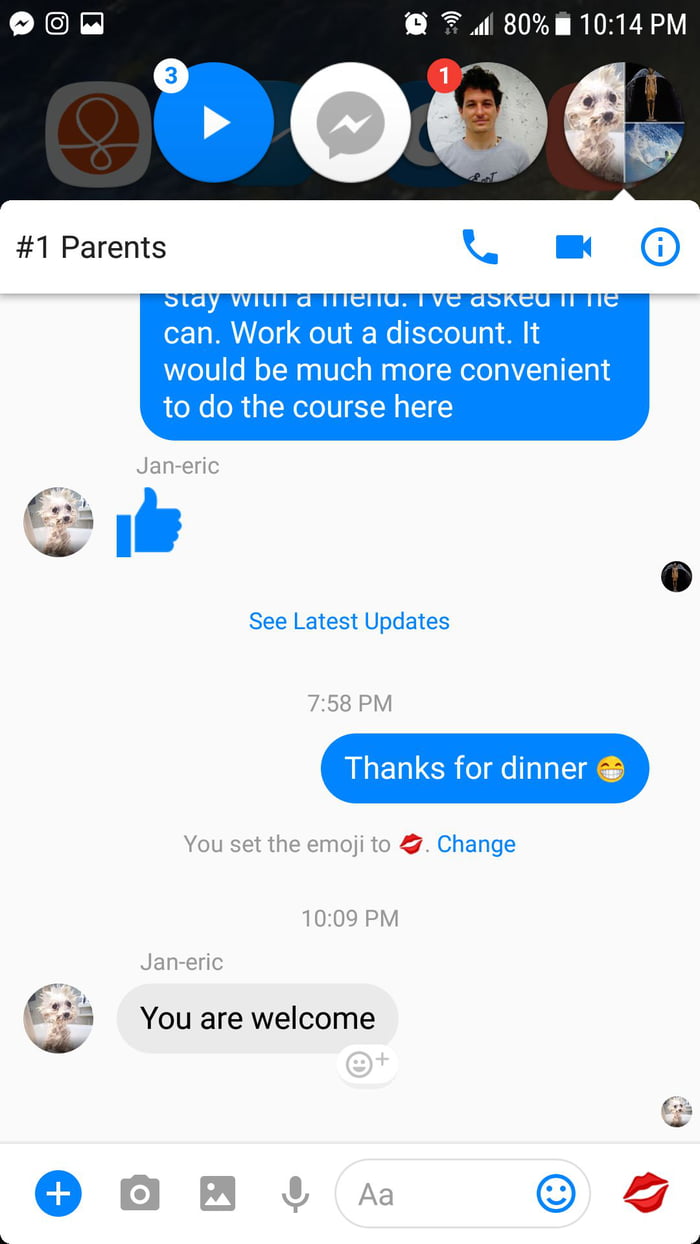
Task: Tap the play bubble with badge 3
Action: pos(213,122)
